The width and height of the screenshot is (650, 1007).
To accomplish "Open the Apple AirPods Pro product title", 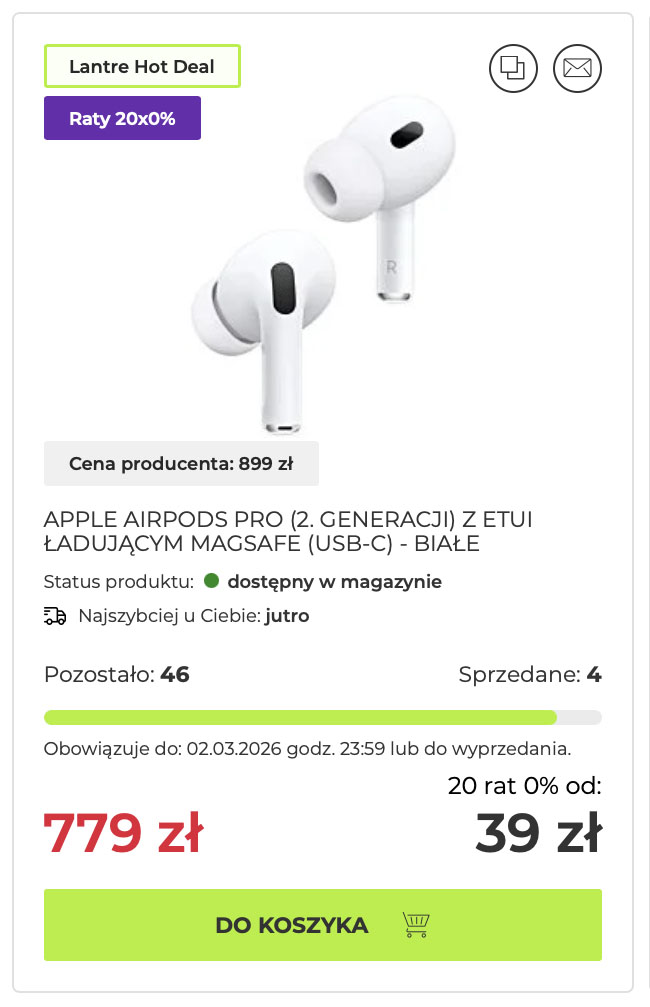I will pos(290,532).
